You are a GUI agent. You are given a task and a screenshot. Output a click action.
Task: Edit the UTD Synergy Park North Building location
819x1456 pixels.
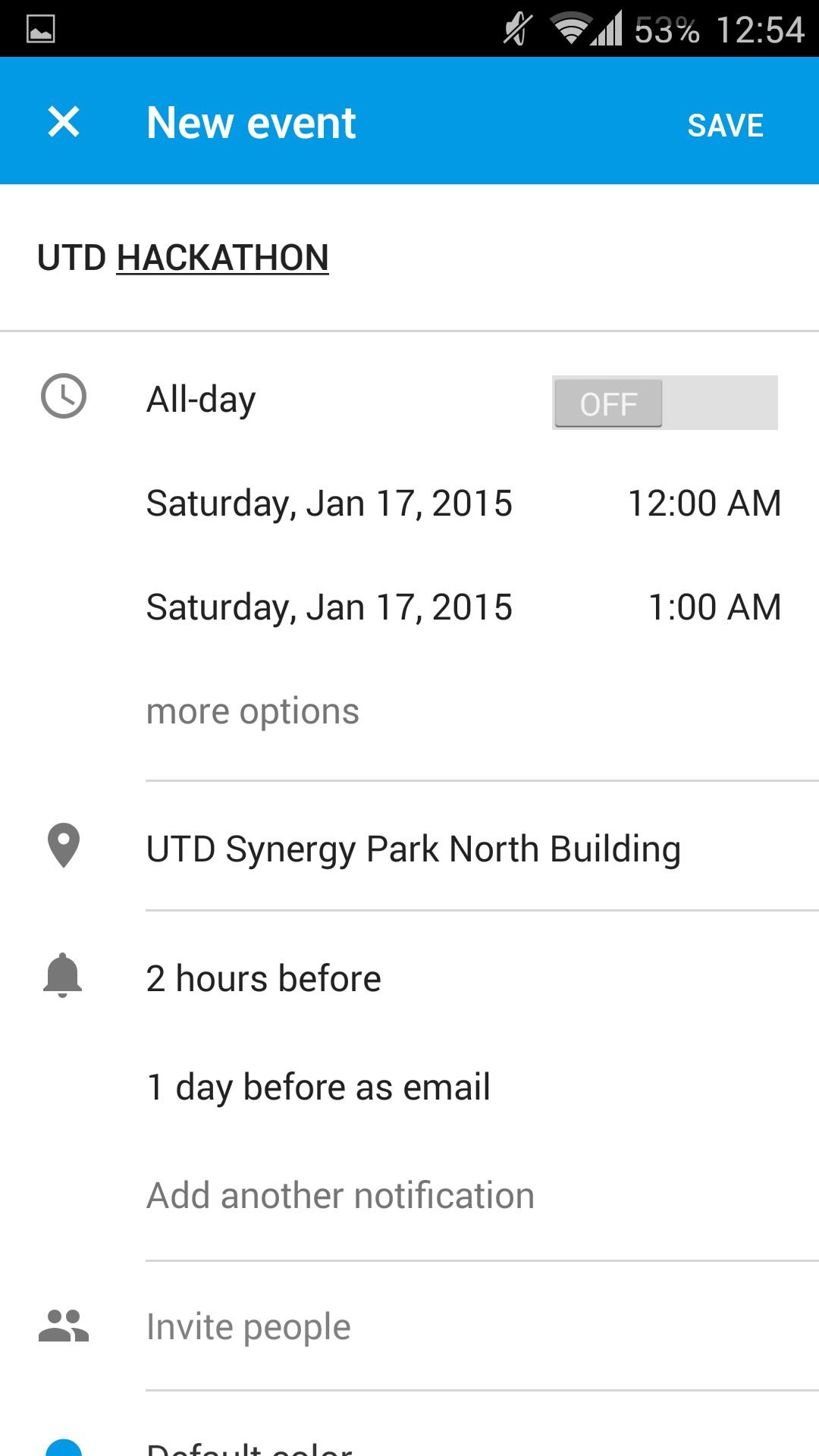coord(413,849)
